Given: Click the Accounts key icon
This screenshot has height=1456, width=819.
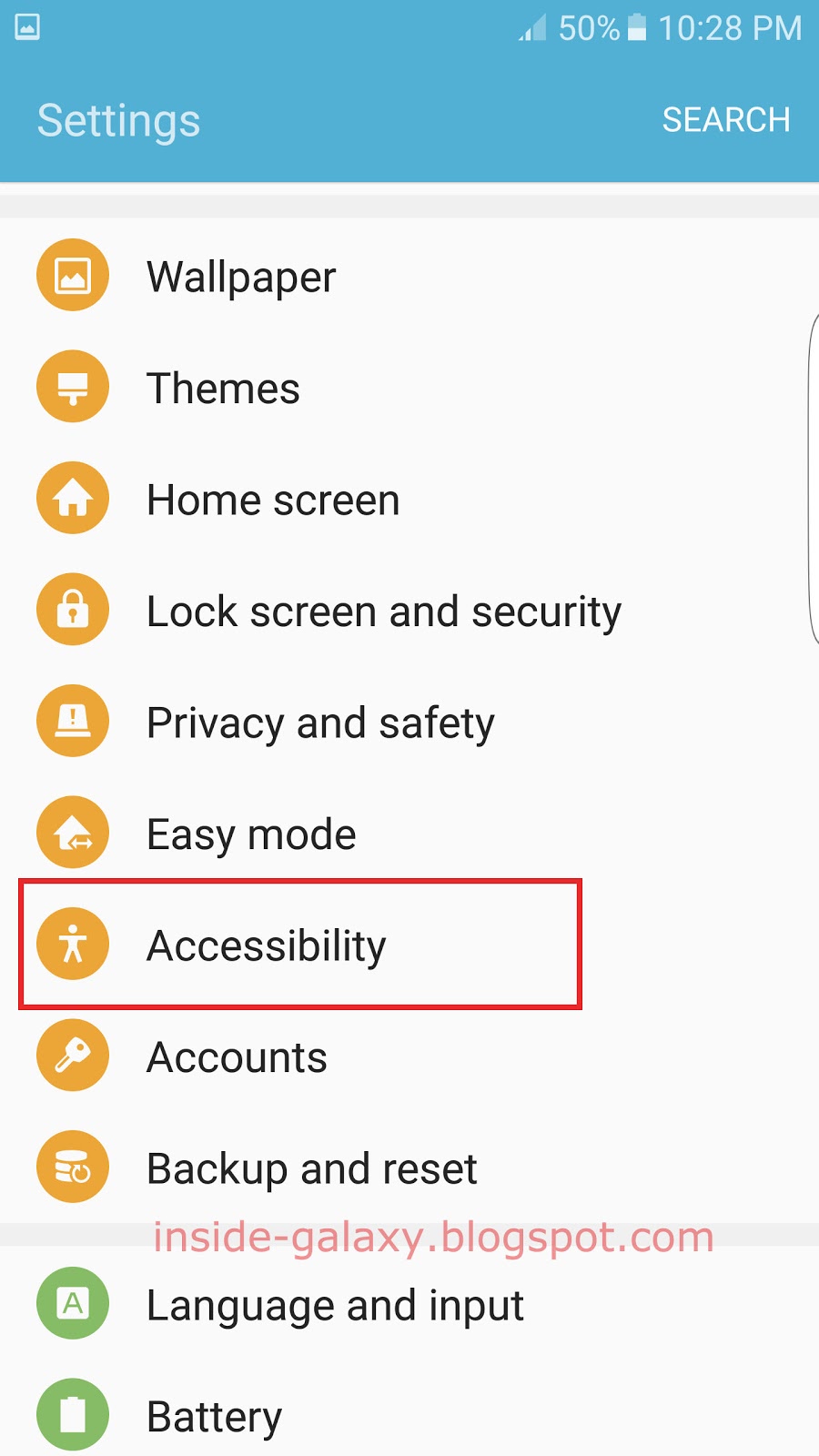Looking at the screenshot, I should pyautogui.click(x=73, y=1055).
